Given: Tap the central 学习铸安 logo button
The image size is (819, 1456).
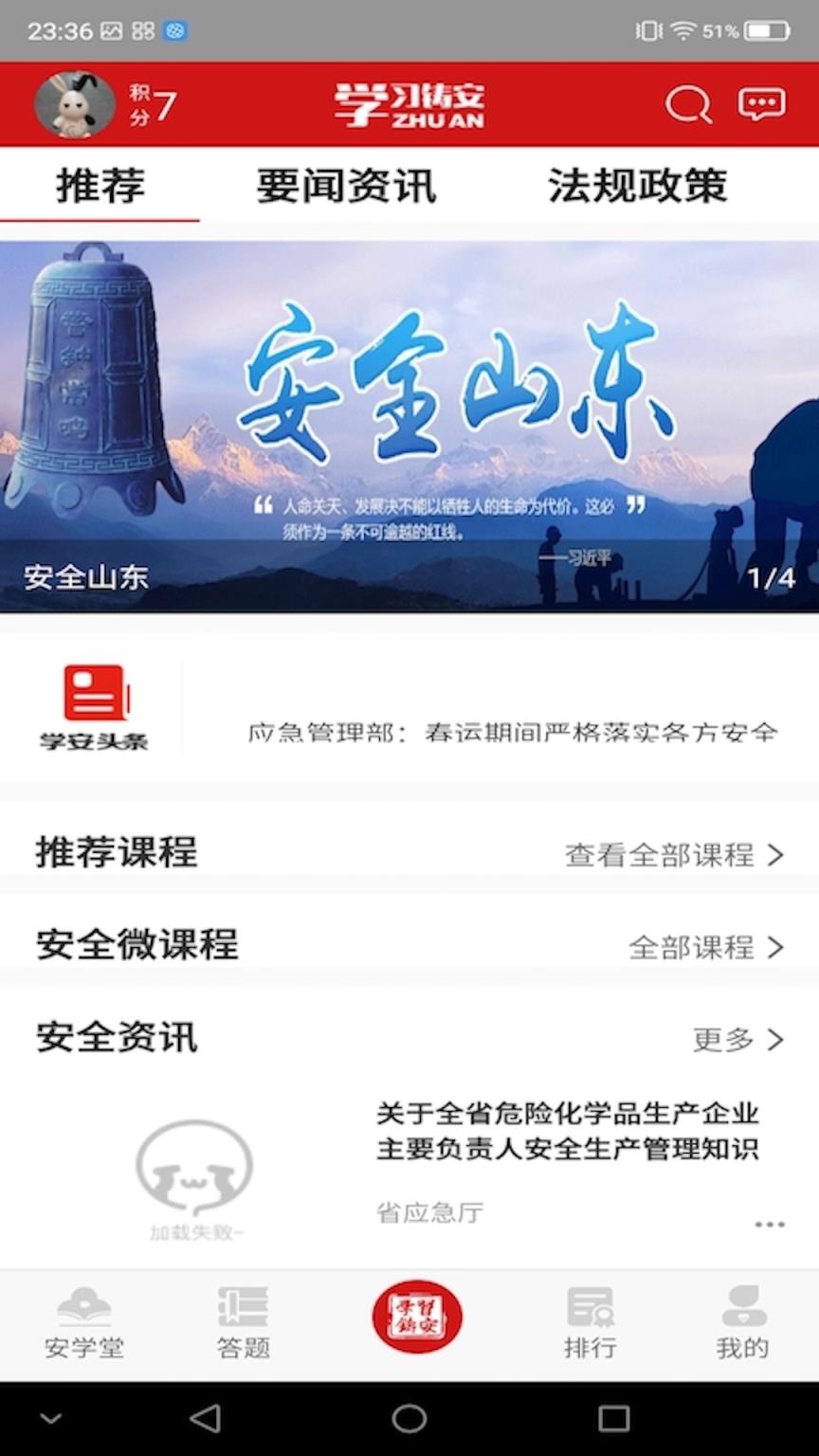Looking at the screenshot, I should [x=418, y=1318].
